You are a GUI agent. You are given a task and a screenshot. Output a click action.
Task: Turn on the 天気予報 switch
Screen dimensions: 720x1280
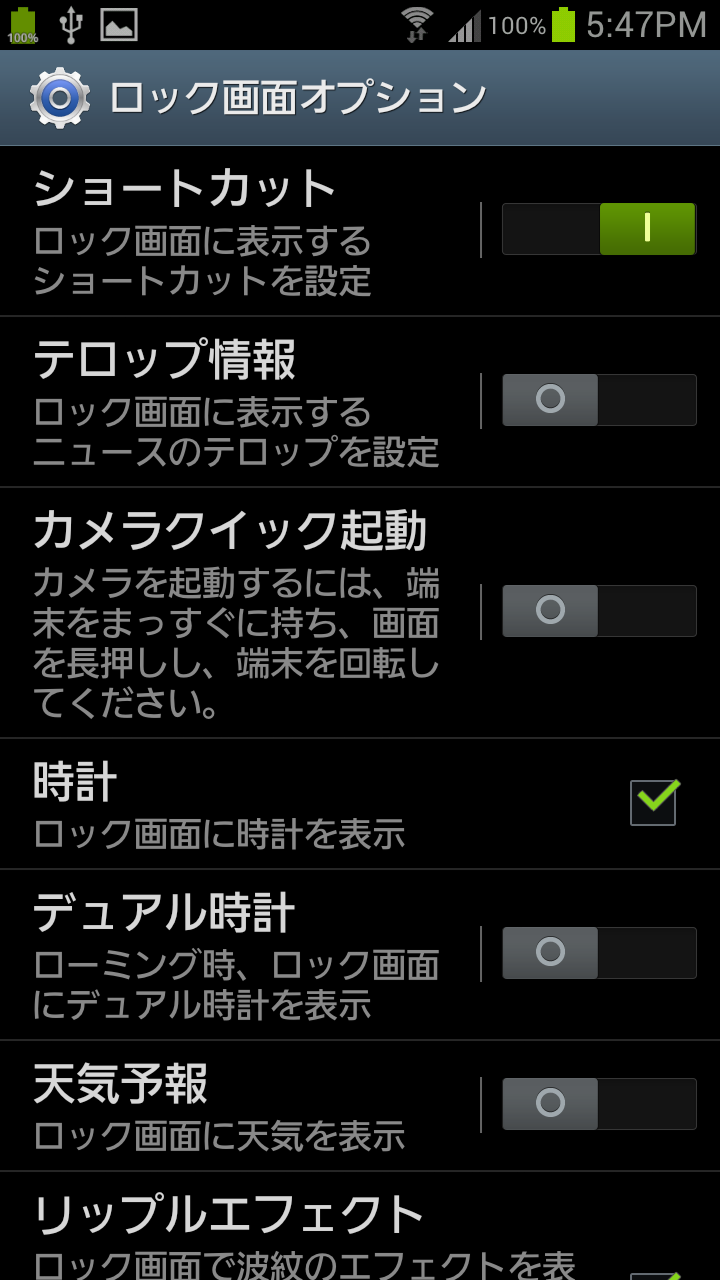point(599,1104)
